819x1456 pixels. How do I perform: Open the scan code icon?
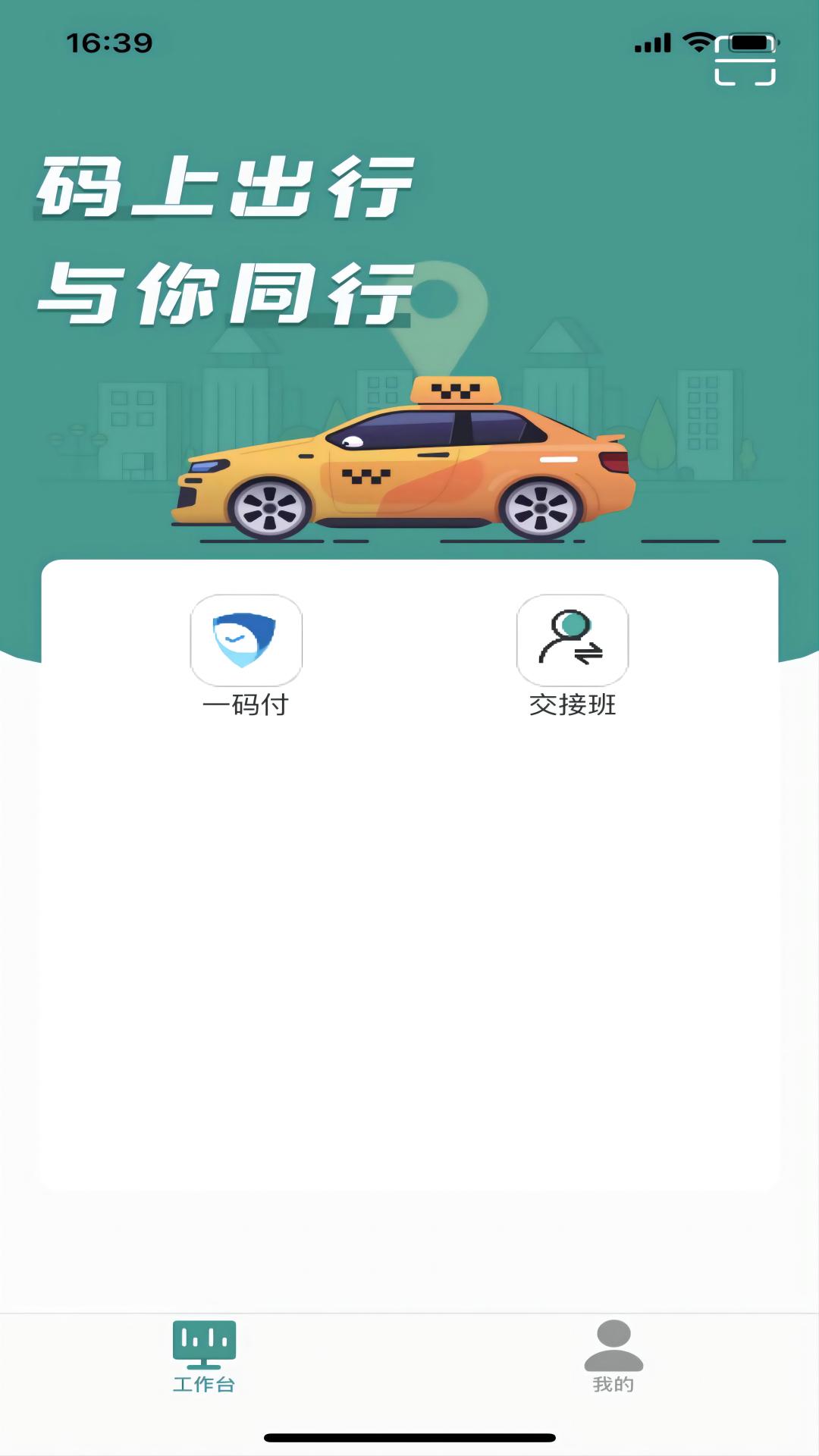[745, 60]
